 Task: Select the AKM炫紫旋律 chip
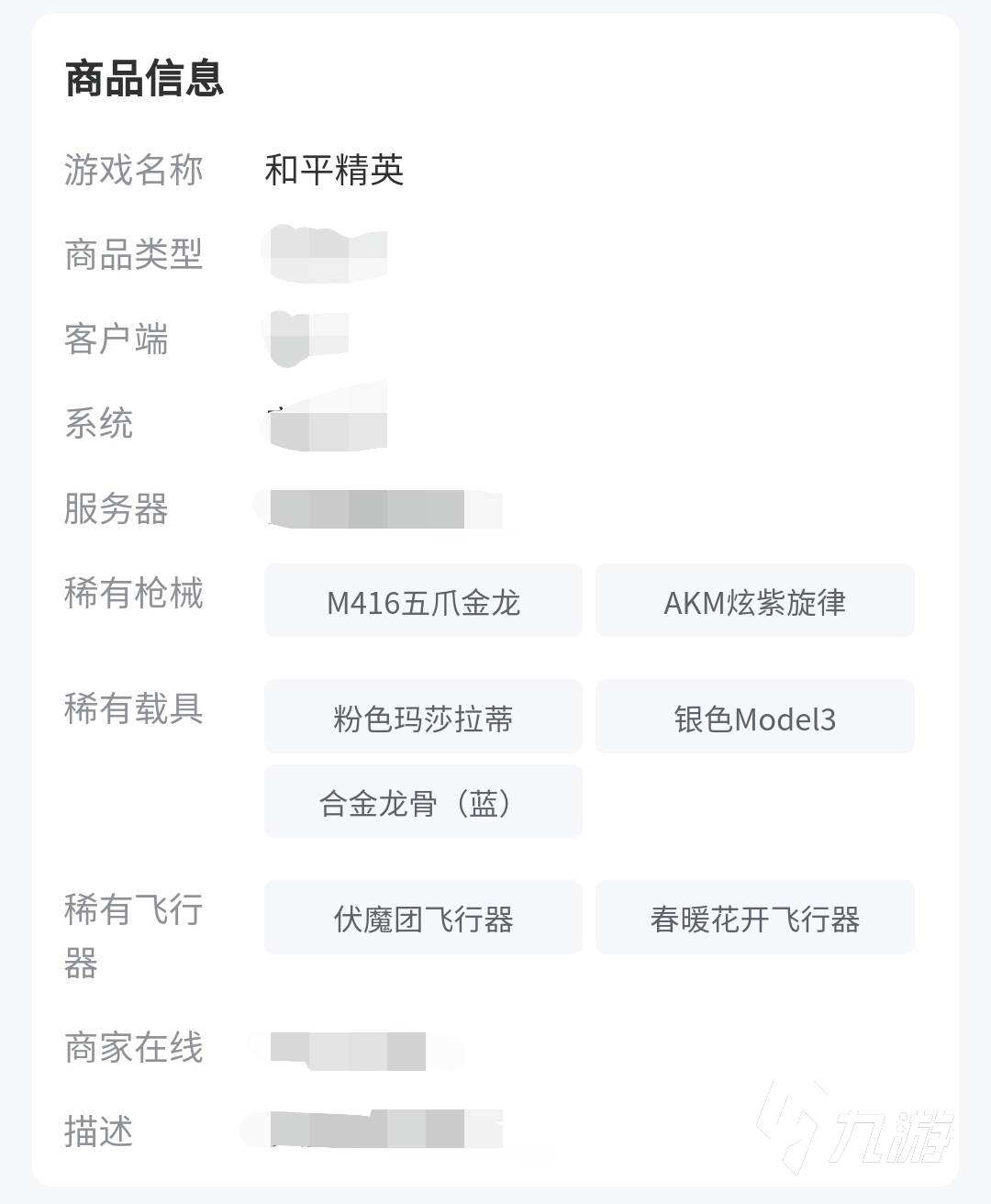755,601
